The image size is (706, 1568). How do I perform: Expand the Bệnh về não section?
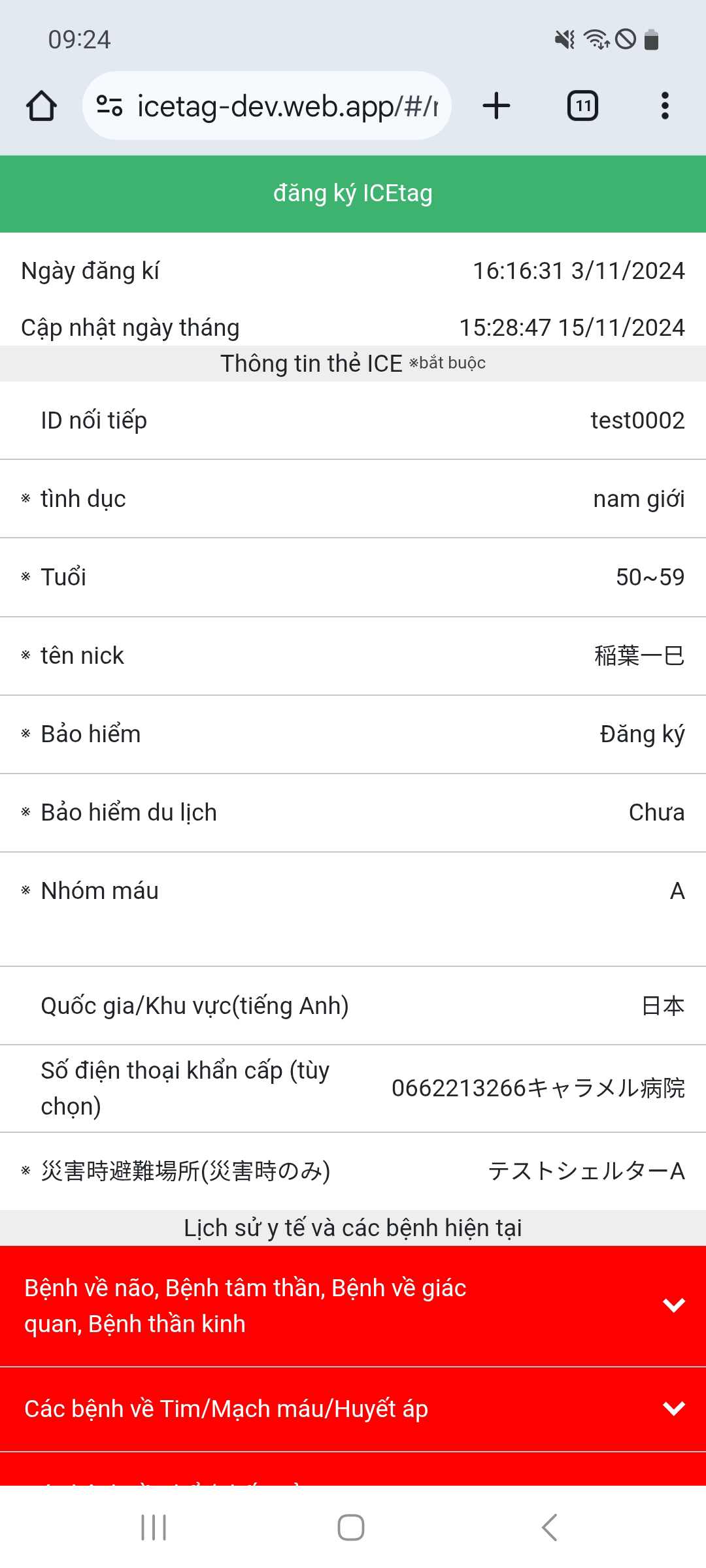click(353, 1306)
